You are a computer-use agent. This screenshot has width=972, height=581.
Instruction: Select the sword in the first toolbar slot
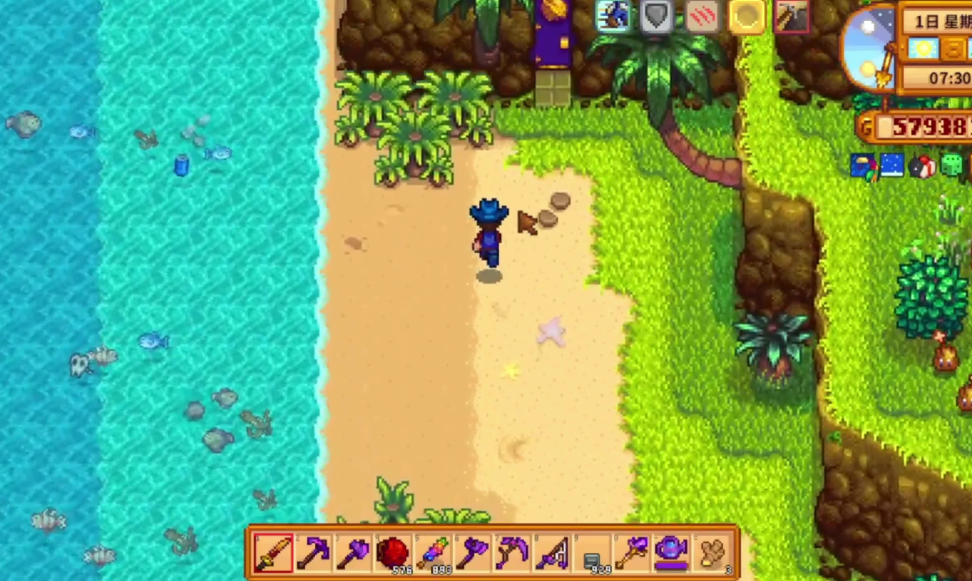point(272,552)
